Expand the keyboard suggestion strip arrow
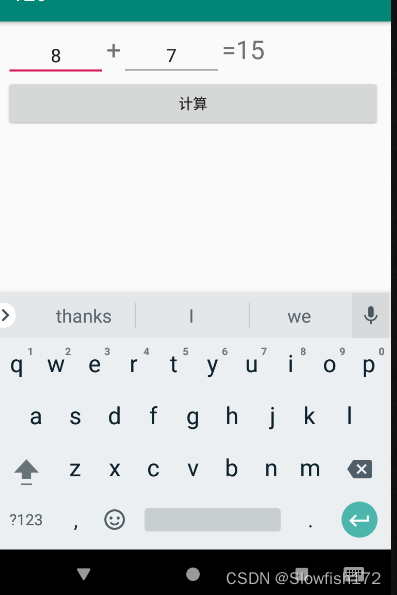The height and width of the screenshot is (595, 397). click(x=6, y=315)
